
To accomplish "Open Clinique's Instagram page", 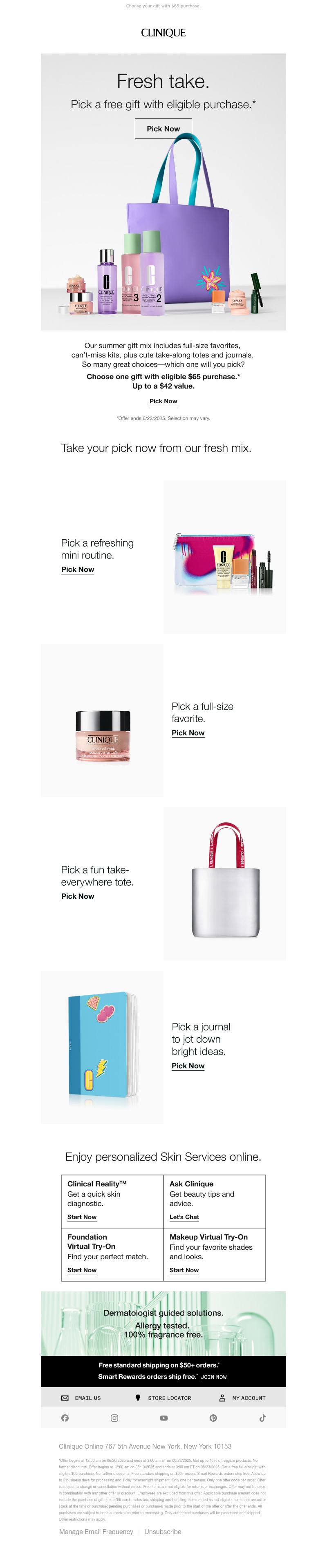I will (114, 1418).
